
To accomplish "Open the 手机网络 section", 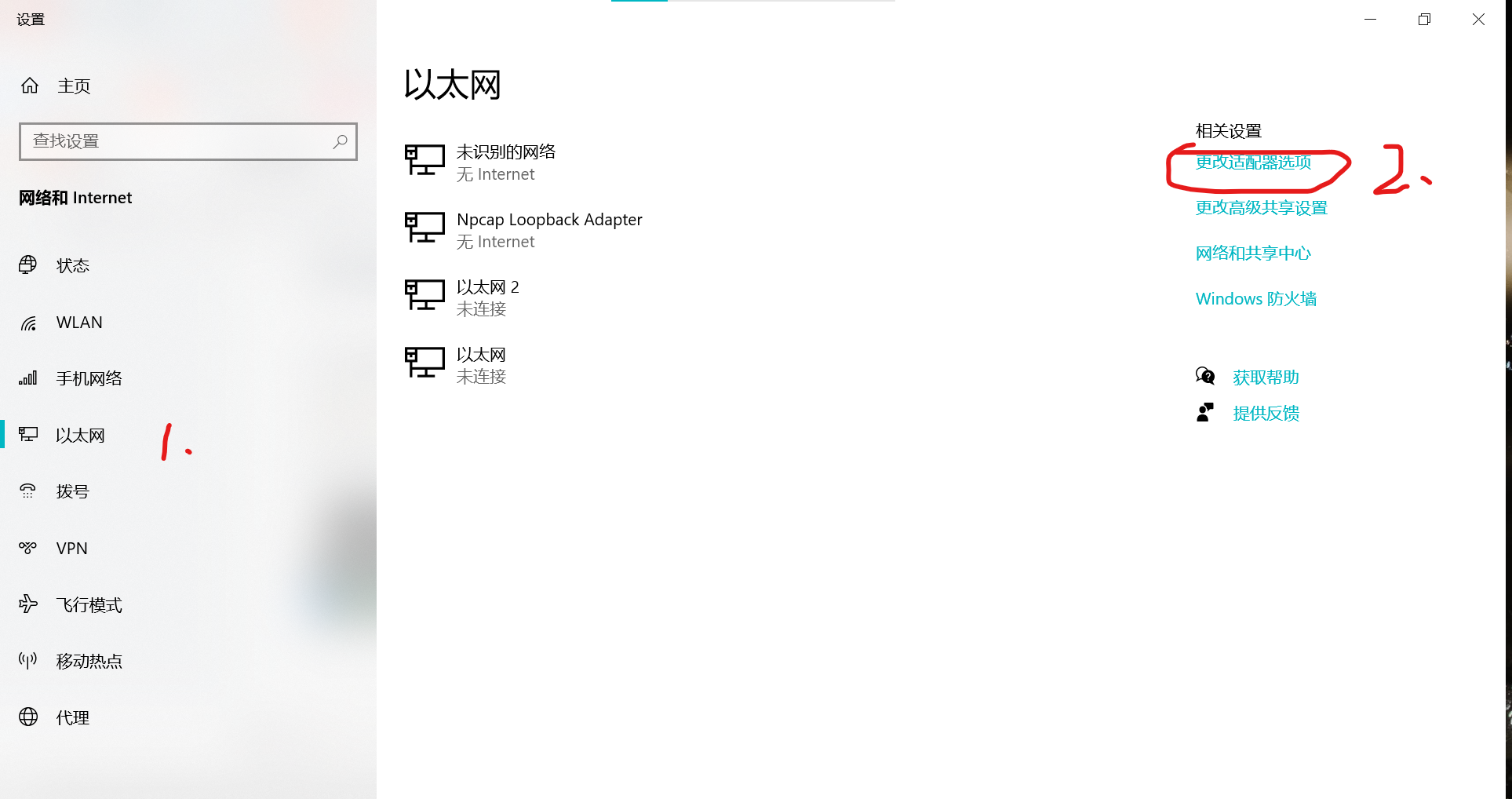I will (x=89, y=379).
